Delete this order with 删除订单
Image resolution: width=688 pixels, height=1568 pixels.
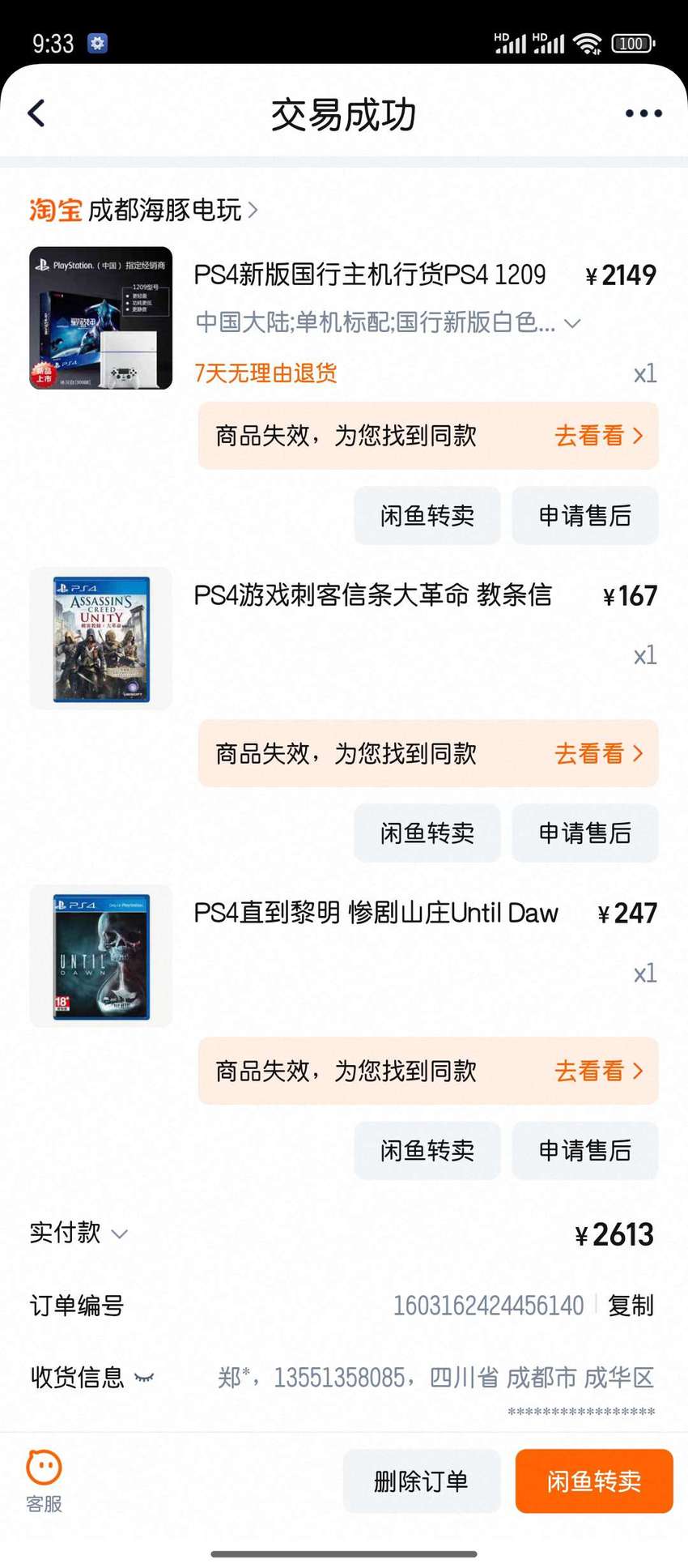click(421, 1481)
